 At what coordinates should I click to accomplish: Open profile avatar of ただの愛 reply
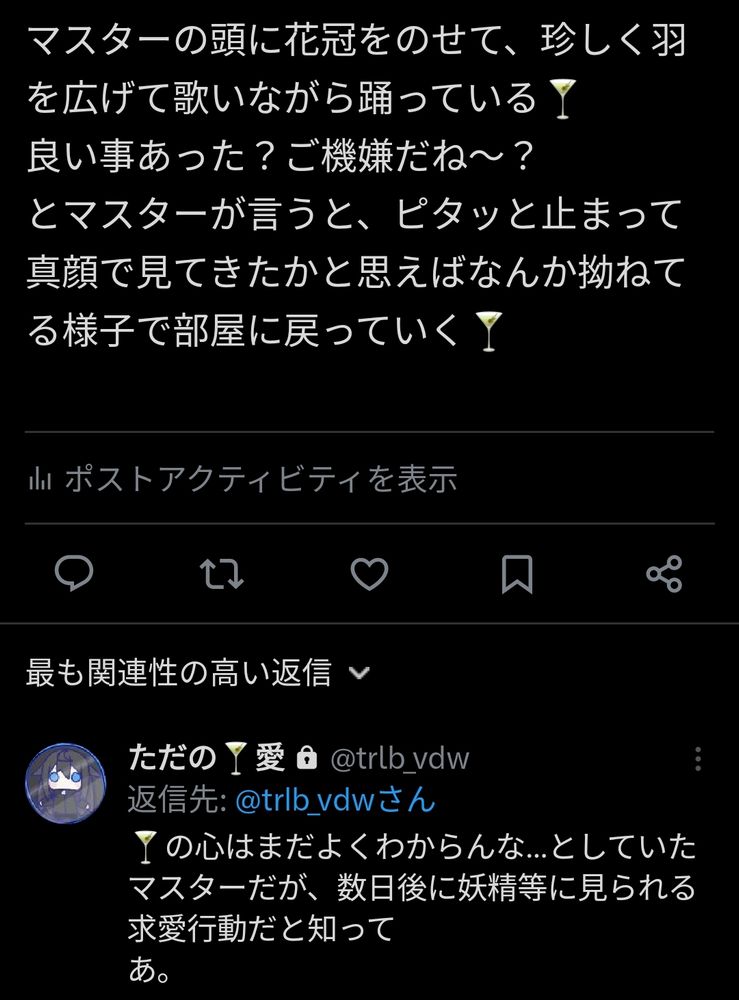[66, 783]
